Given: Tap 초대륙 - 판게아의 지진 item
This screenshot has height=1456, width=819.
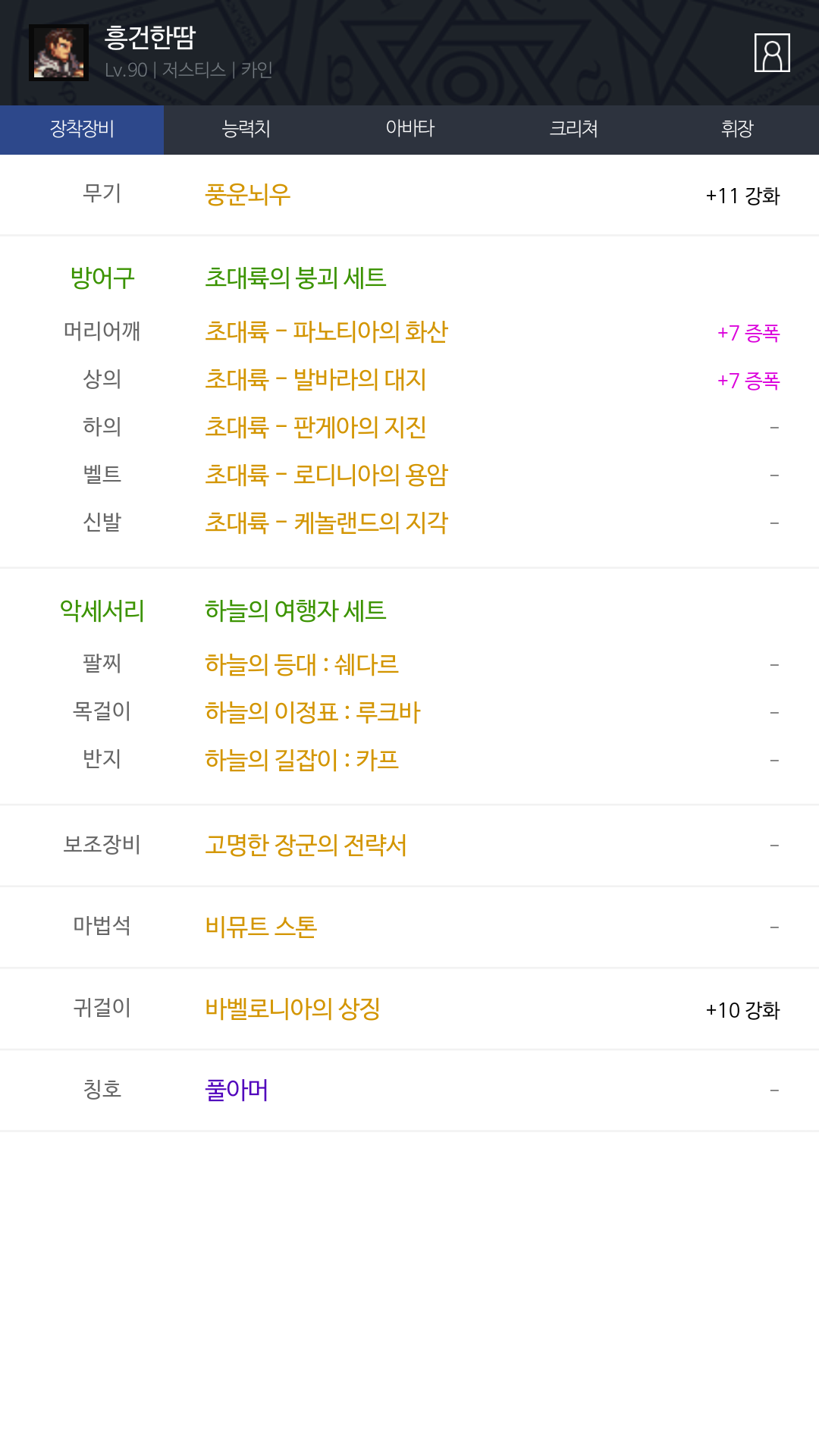Looking at the screenshot, I should click(315, 428).
